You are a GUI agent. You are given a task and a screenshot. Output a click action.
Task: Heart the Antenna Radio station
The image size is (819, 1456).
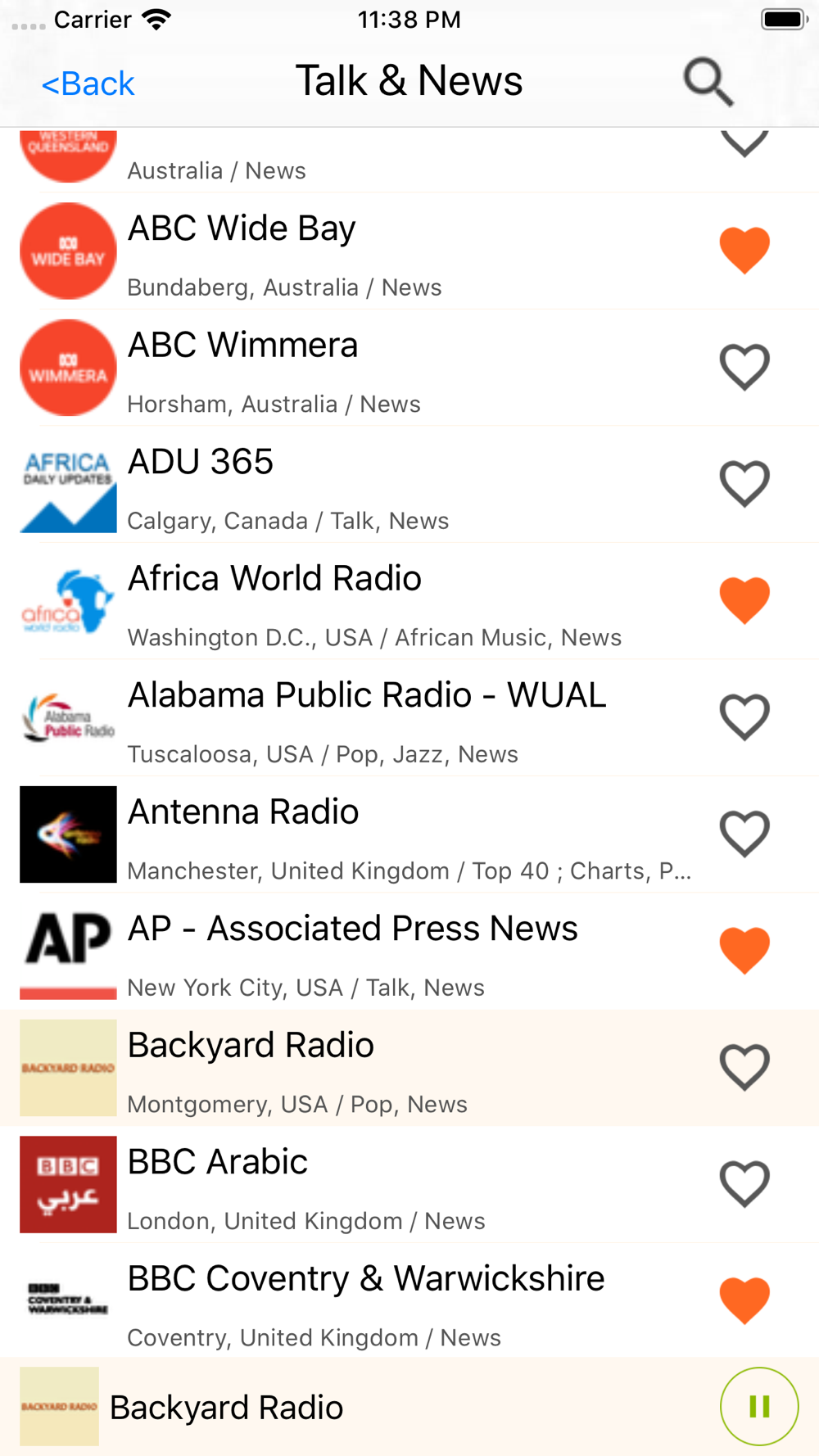[x=744, y=834]
